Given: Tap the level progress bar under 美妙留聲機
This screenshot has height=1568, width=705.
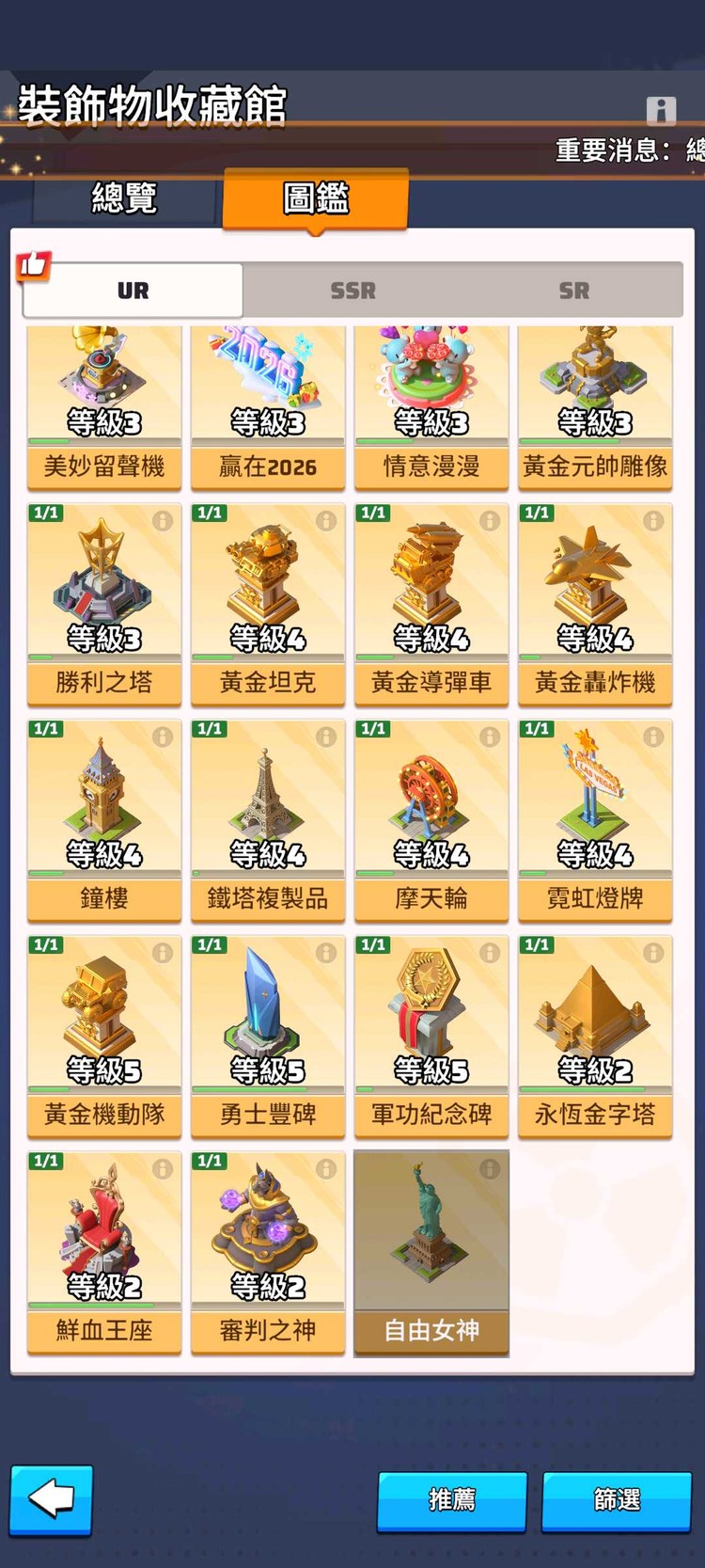Looking at the screenshot, I should (x=103, y=439).
